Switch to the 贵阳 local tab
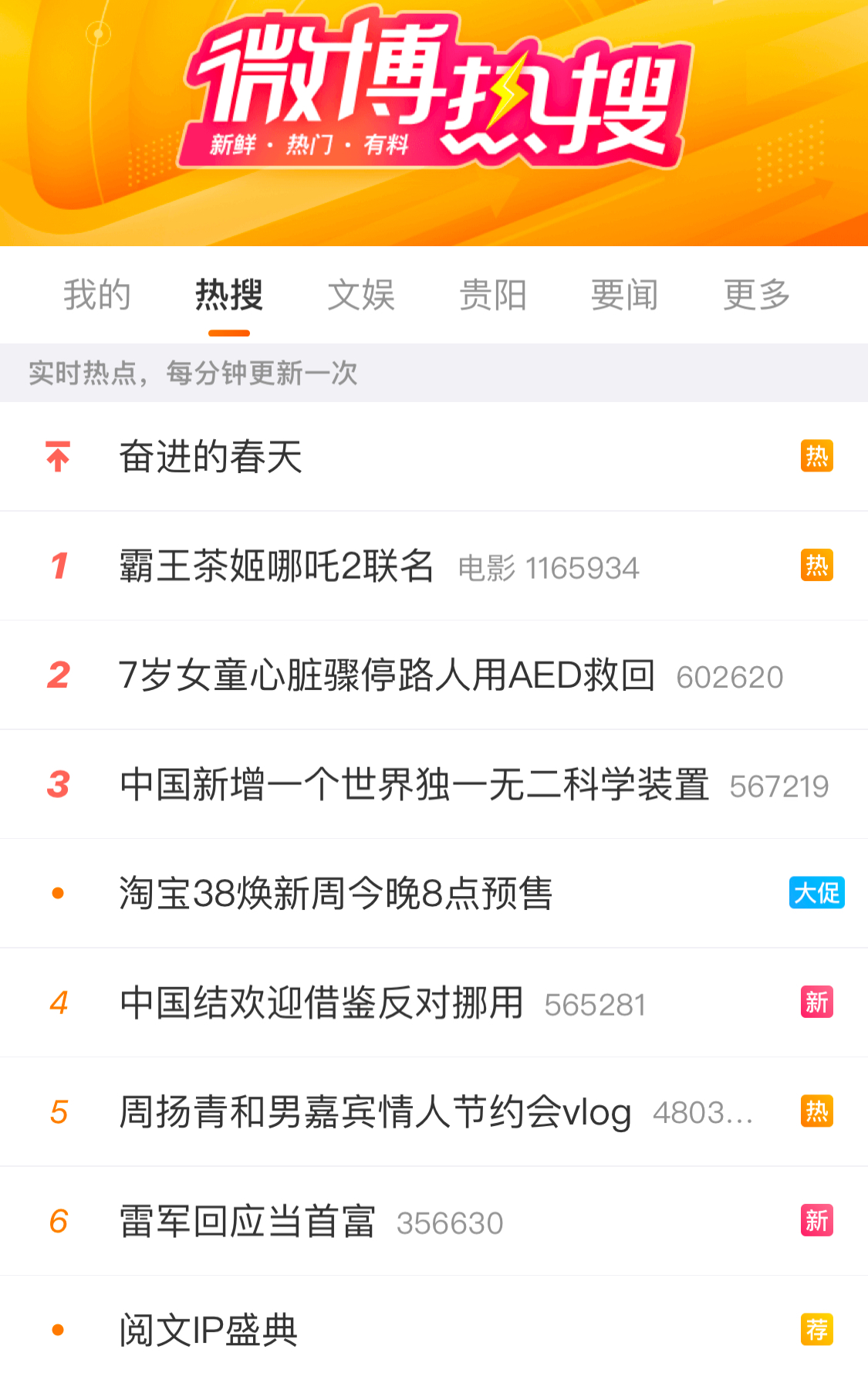The height and width of the screenshot is (1383, 868). [493, 295]
